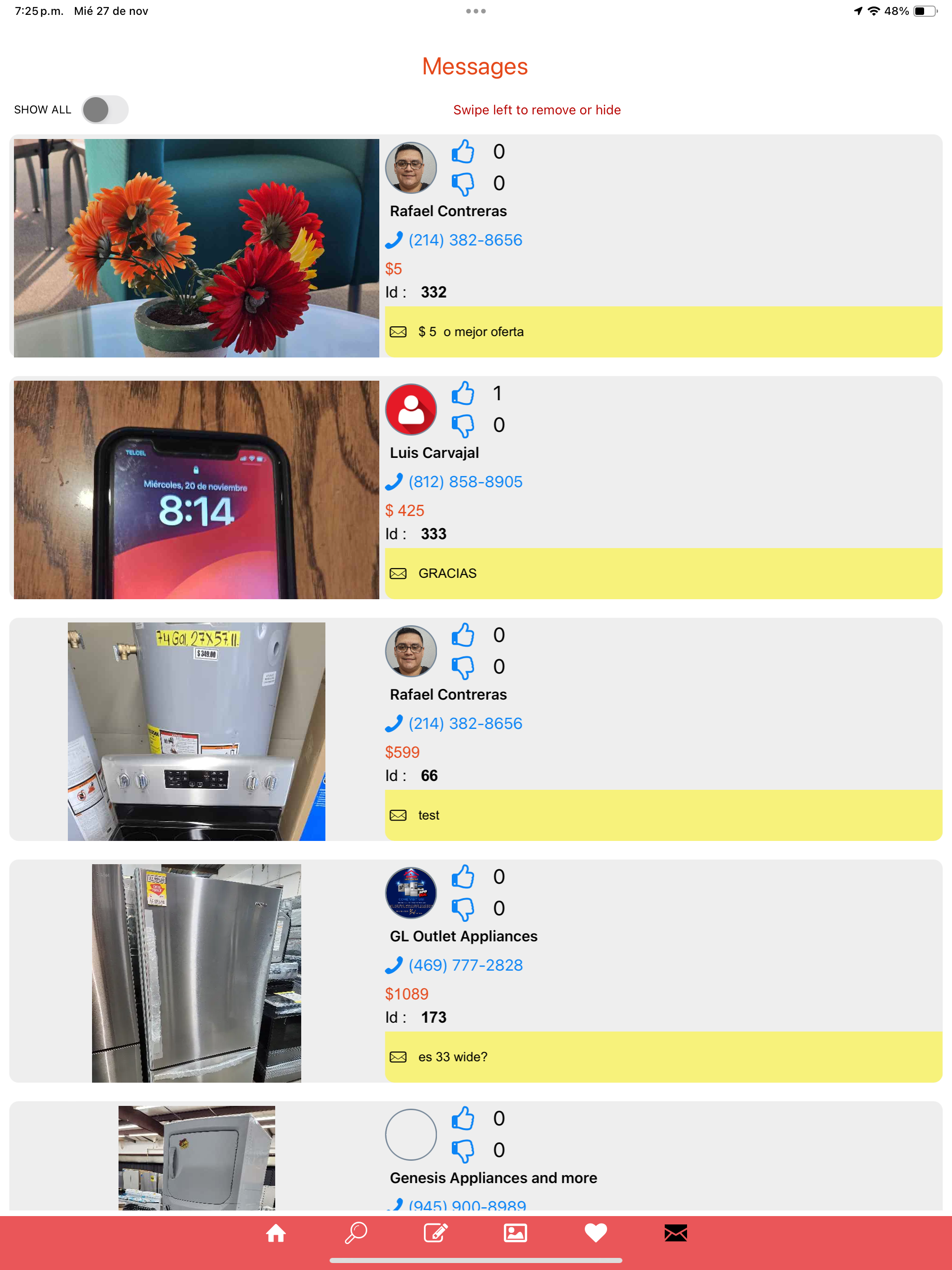The image size is (952, 1270).
Task: Open the favorites heart tab
Action: 595,1232
